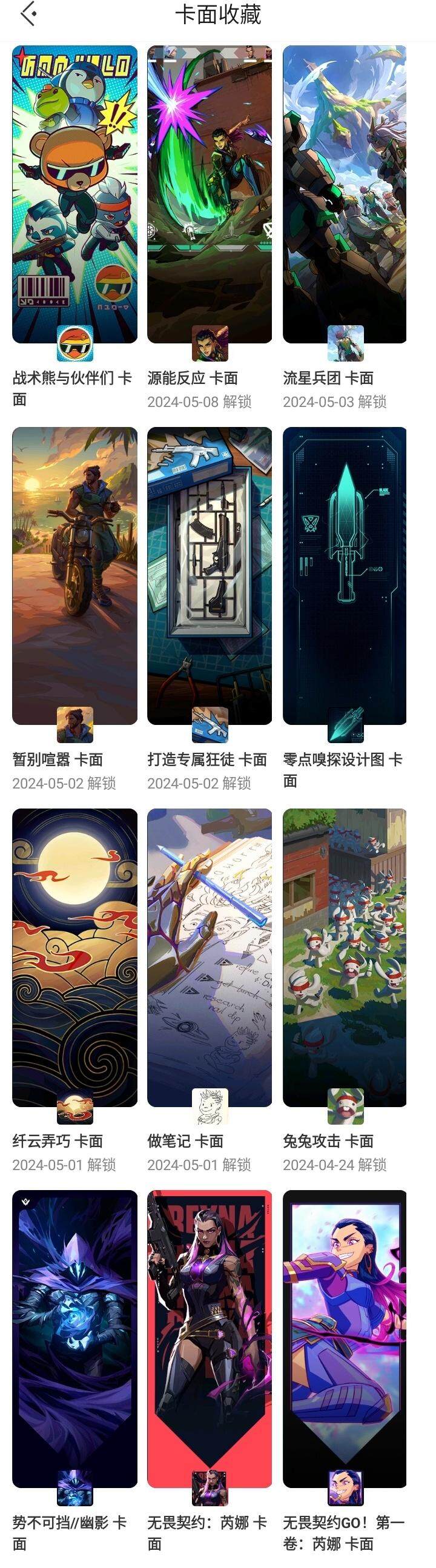Select the 无畏契约GO！第一卷：芮娜 card
The width and height of the screenshot is (436, 1568).
(345, 1338)
